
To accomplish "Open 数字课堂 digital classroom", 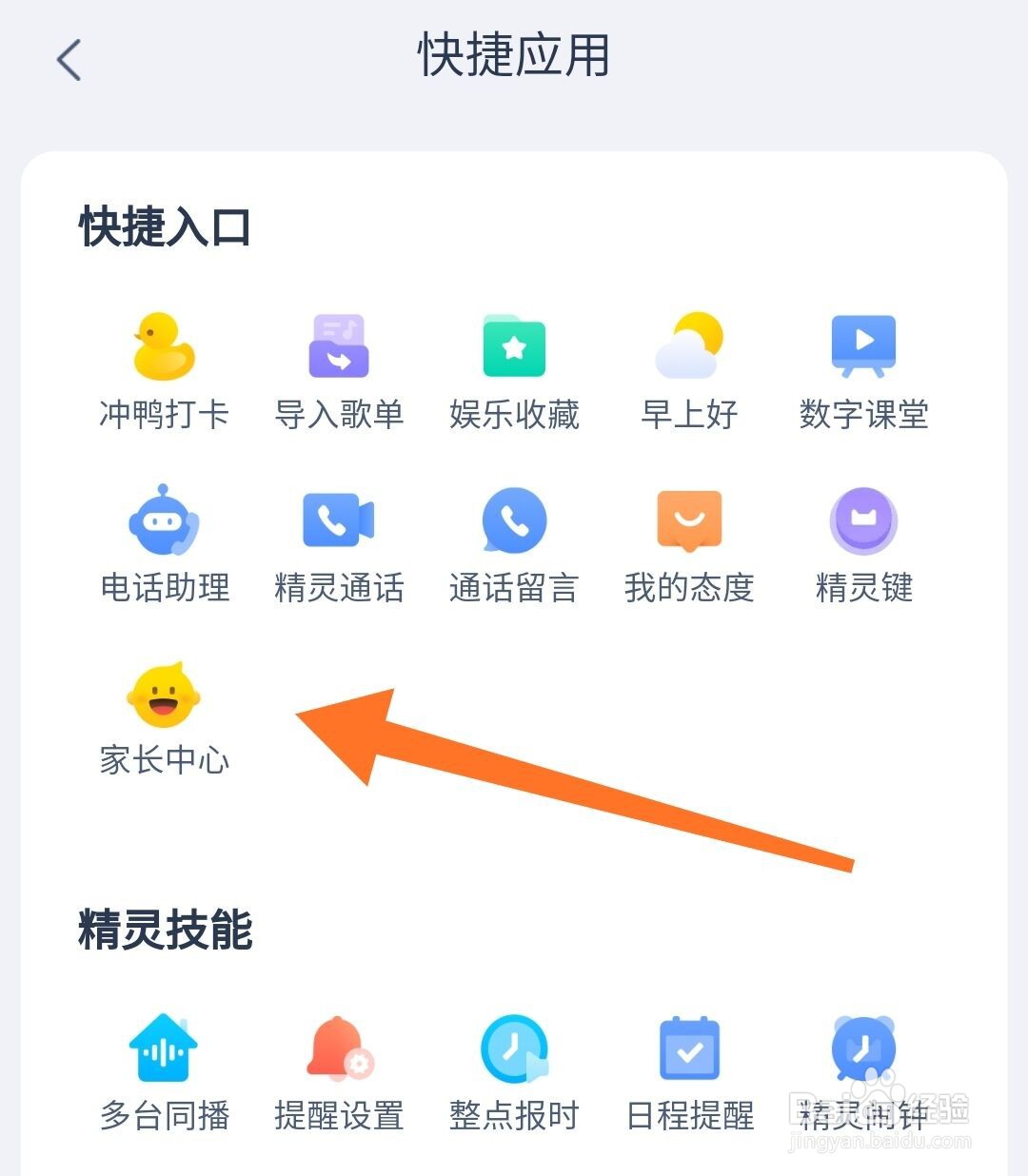I will point(864,347).
